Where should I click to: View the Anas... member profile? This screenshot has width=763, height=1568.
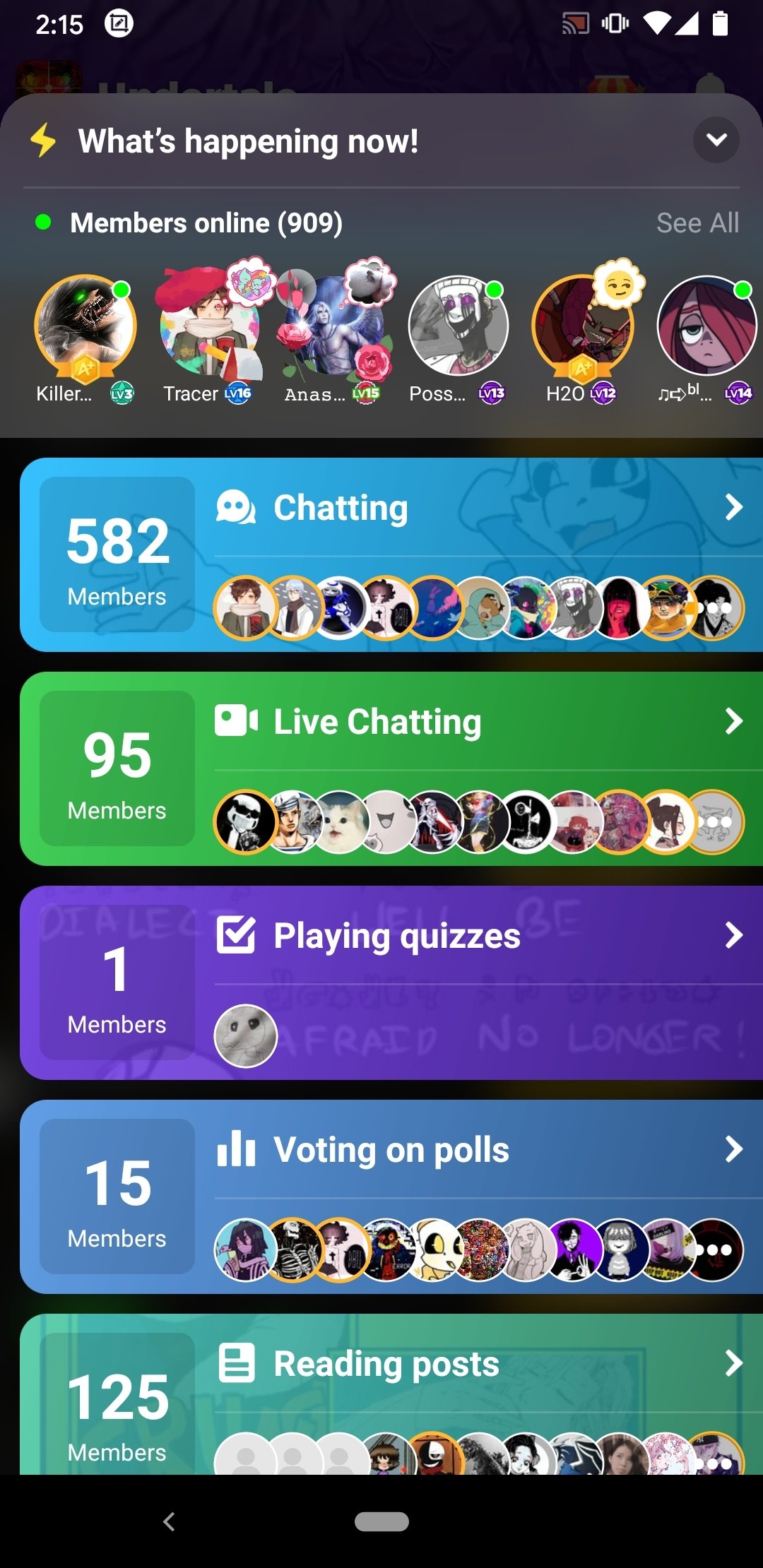pyautogui.click(x=334, y=326)
